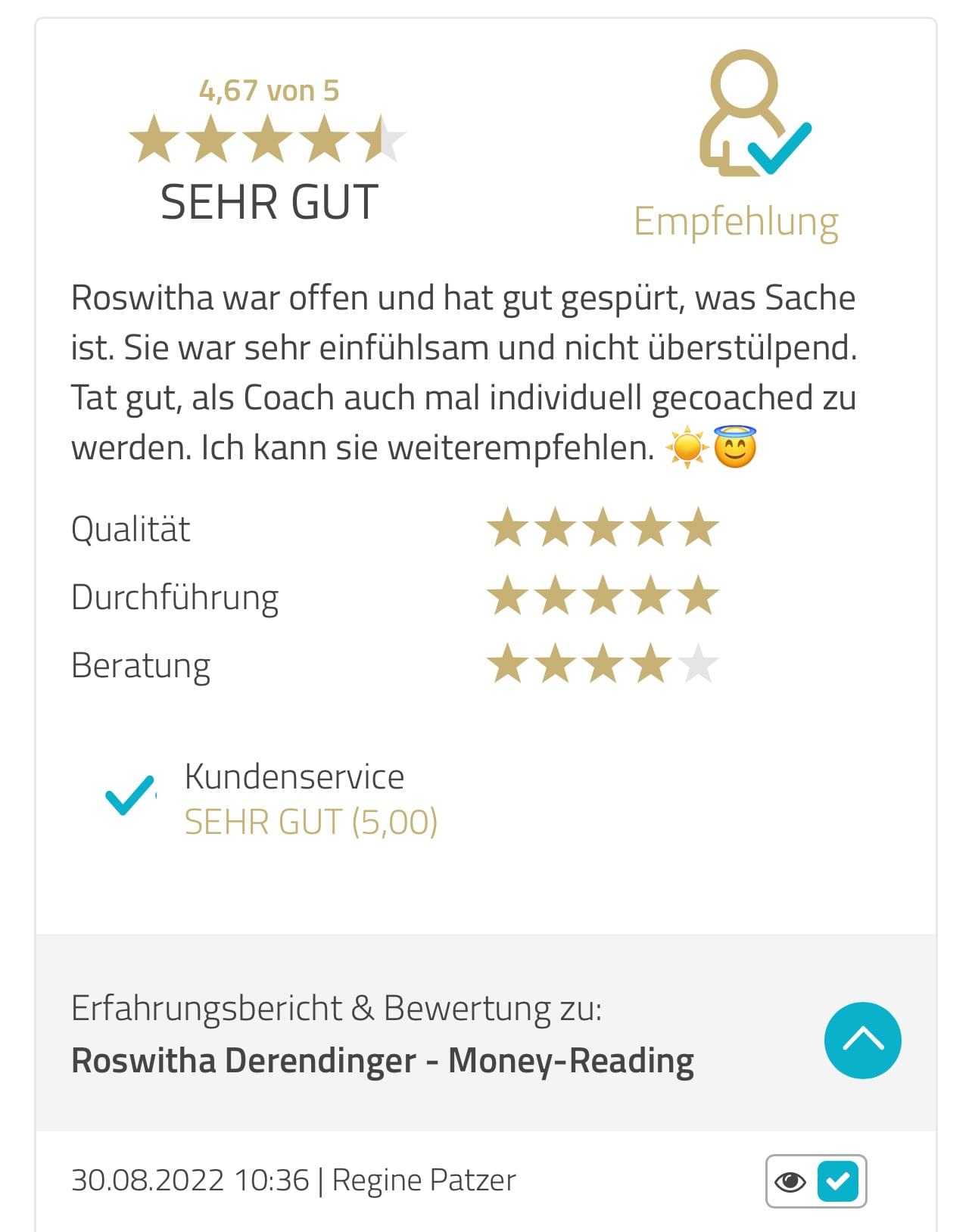Viewport: 972px width, 1232px height.
Task: Open the Roswitha Derendinger - Money-Reading profile
Action: pyautogui.click(x=382, y=1060)
